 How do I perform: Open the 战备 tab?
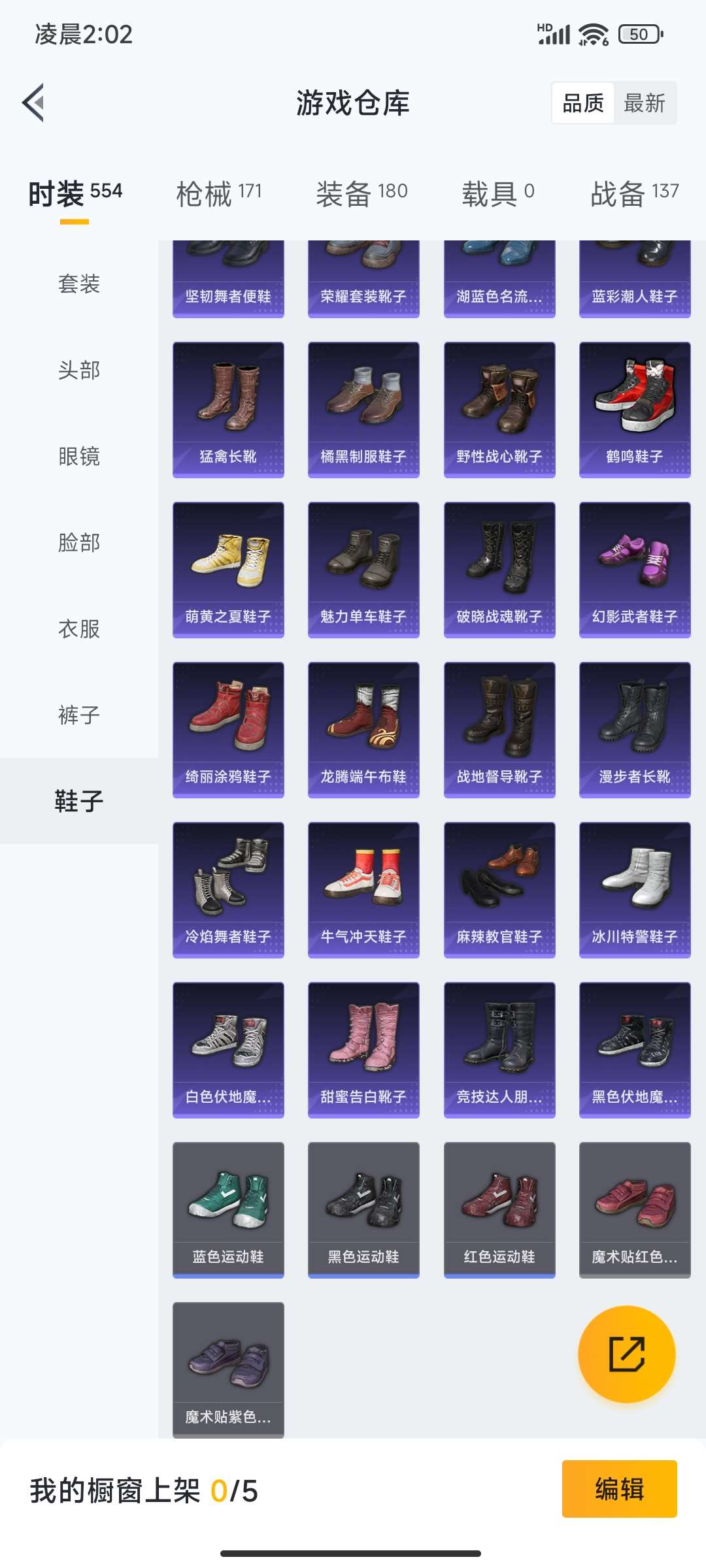point(634,193)
